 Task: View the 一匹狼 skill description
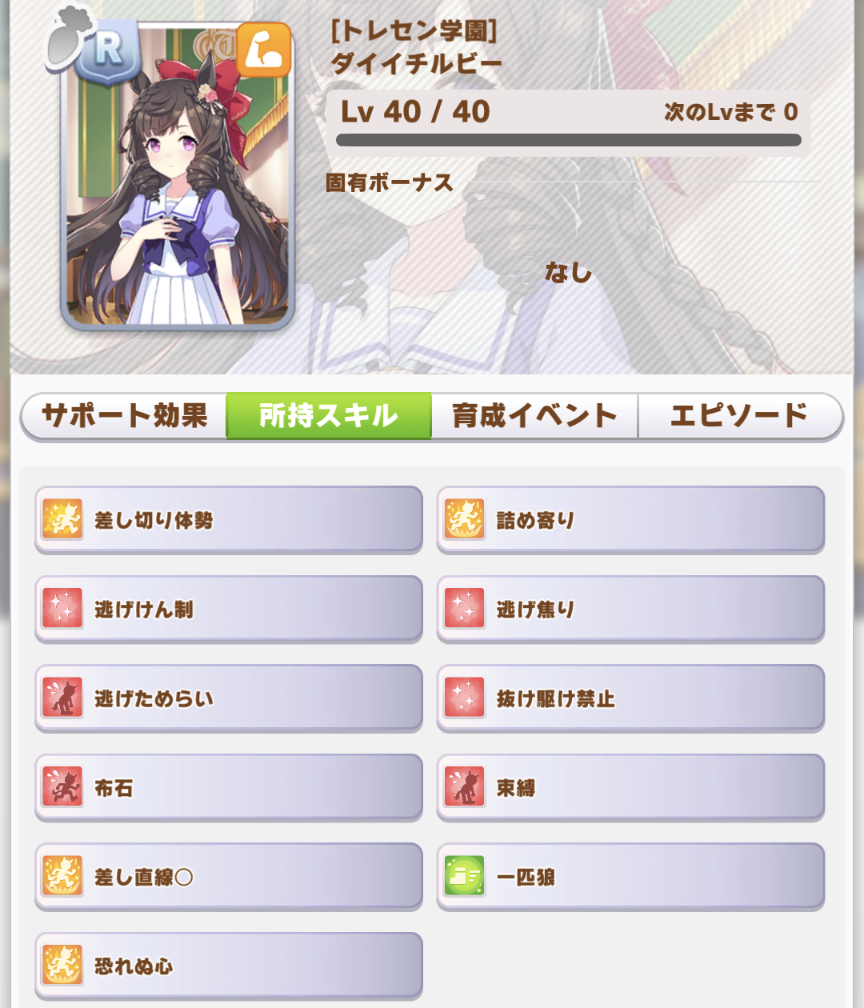pos(631,877)
